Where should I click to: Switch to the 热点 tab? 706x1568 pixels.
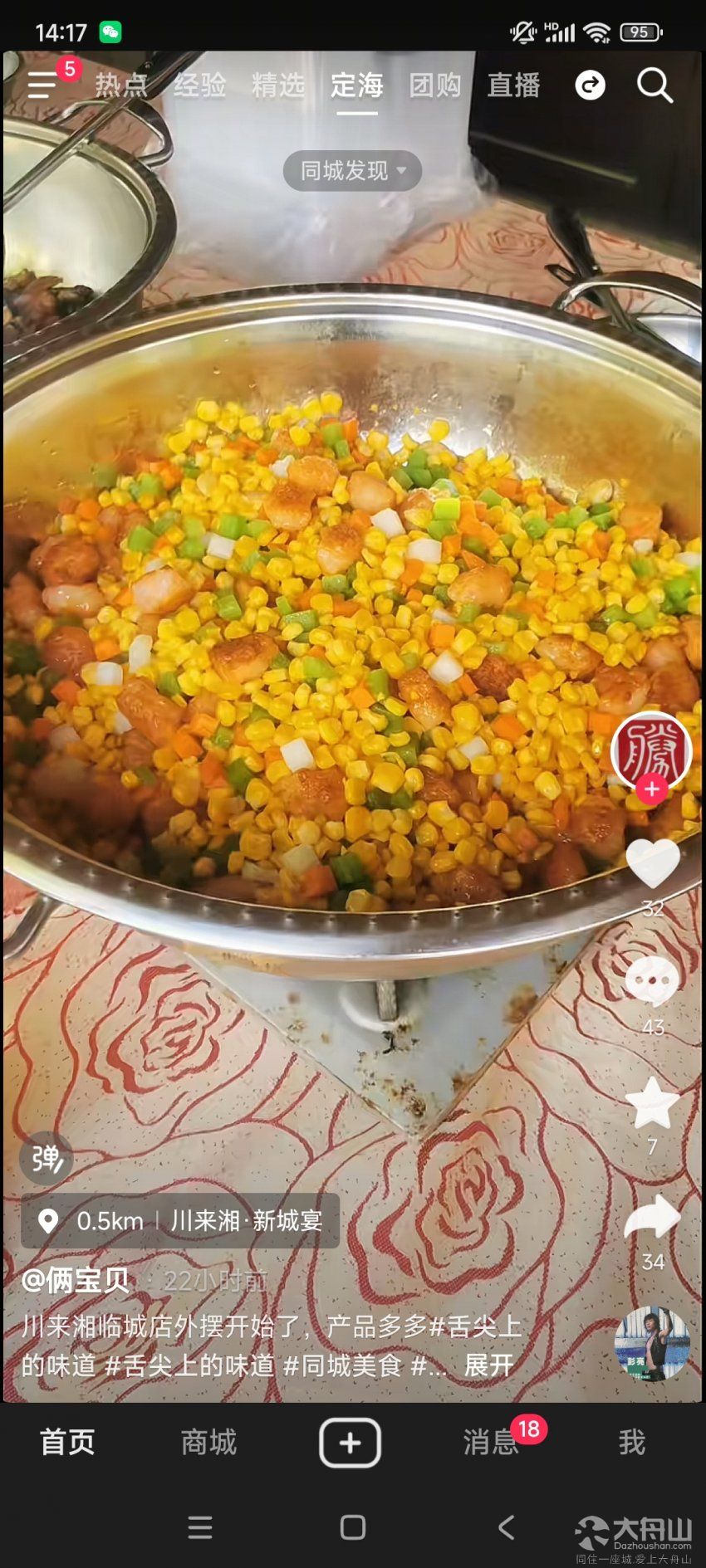tap(121, 85)
